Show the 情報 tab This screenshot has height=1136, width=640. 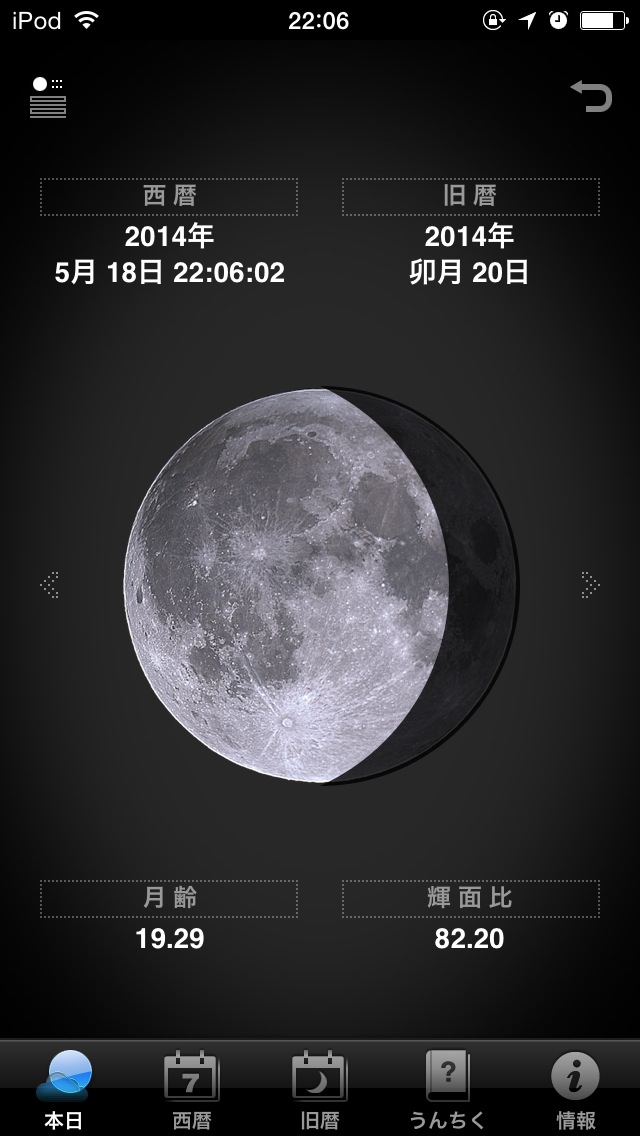pyautogui.click(x=576, y=1088)
